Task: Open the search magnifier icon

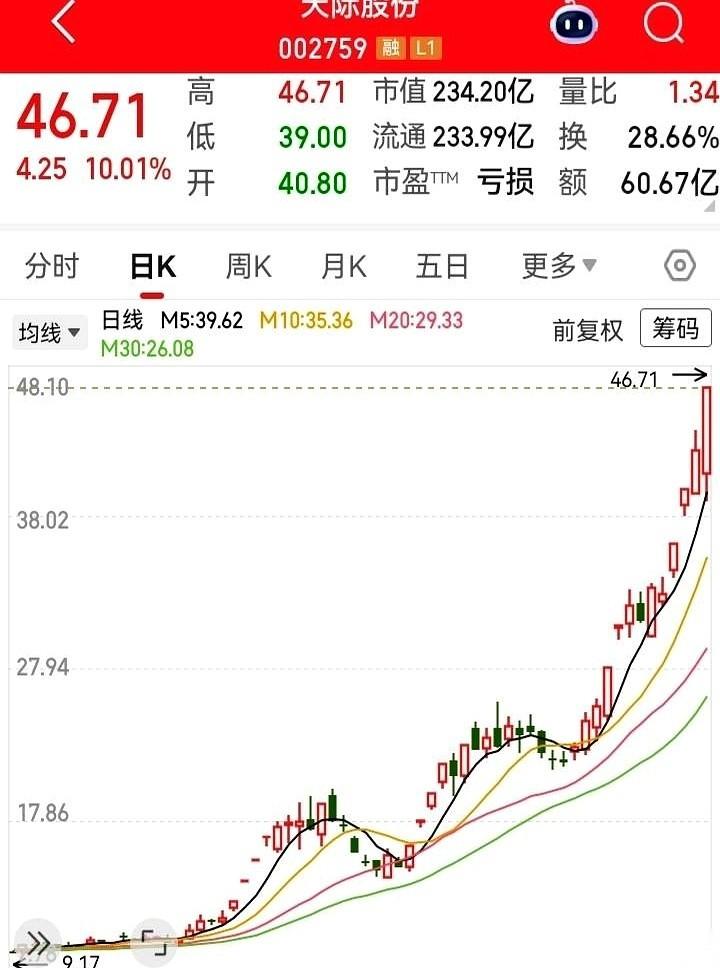Action: pyautogui.click(x=664, y=24)
